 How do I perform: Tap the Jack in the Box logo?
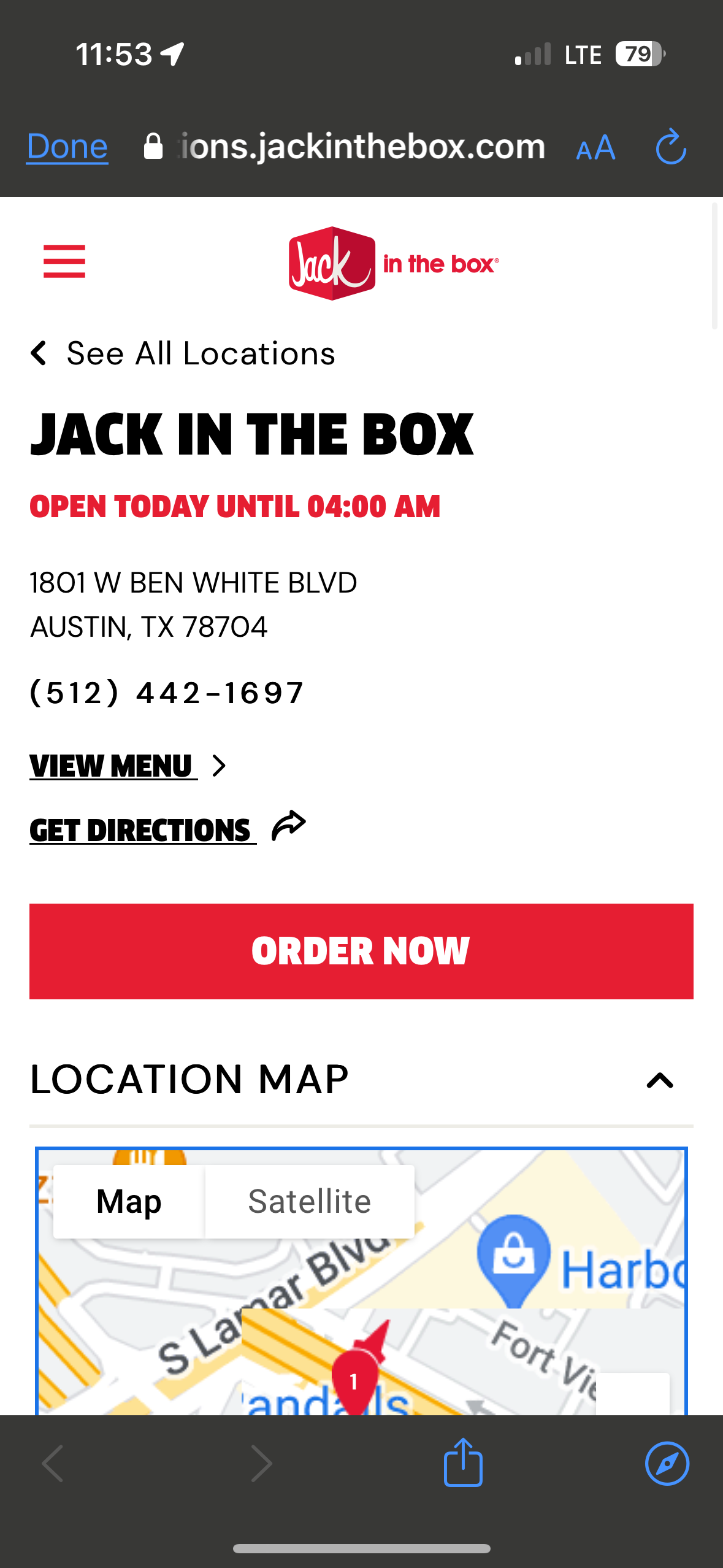tap(392, 264)
